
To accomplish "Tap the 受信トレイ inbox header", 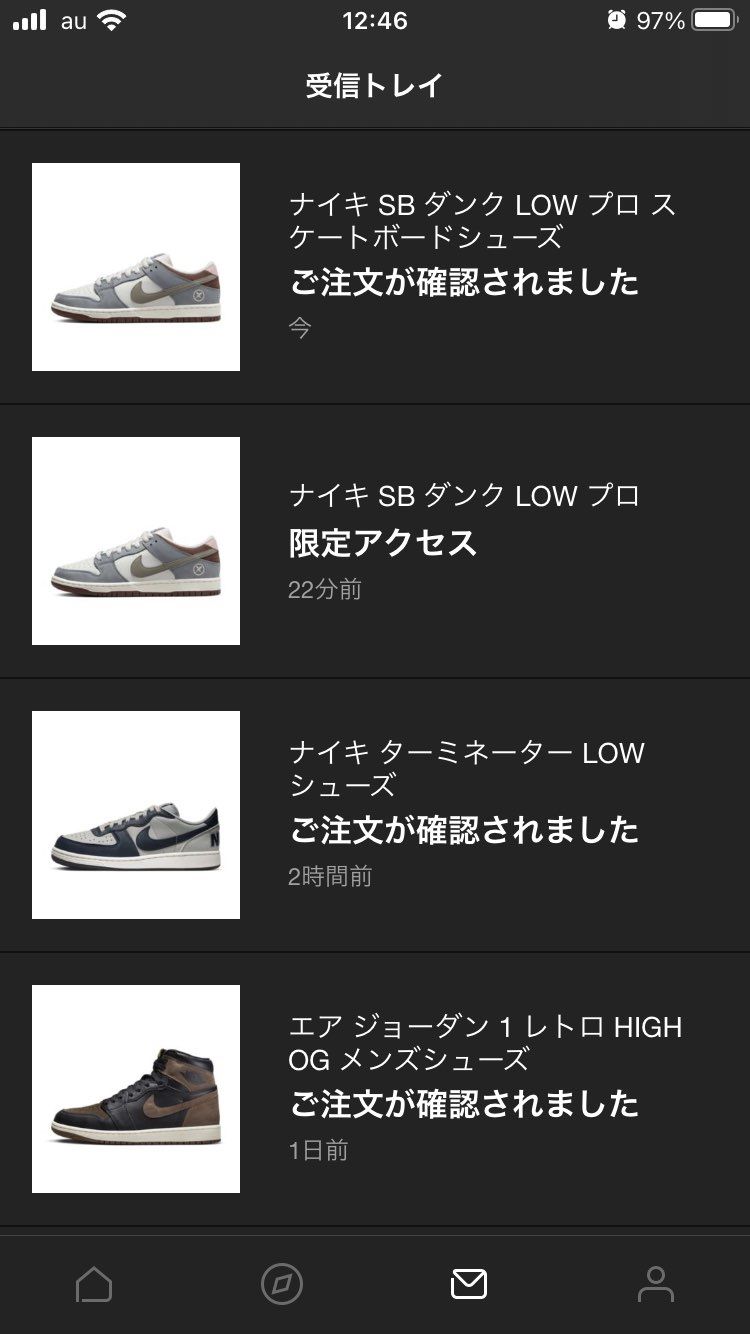I will [375, 85].
